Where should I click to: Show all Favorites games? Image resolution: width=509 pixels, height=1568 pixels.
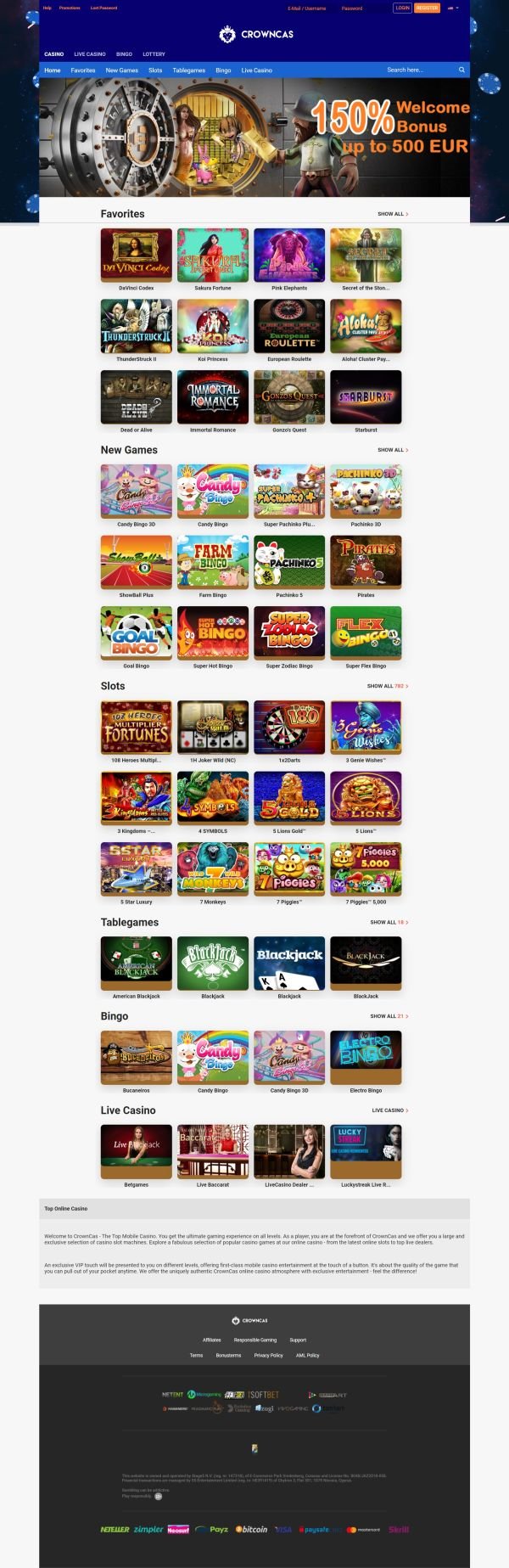[393, 214]
